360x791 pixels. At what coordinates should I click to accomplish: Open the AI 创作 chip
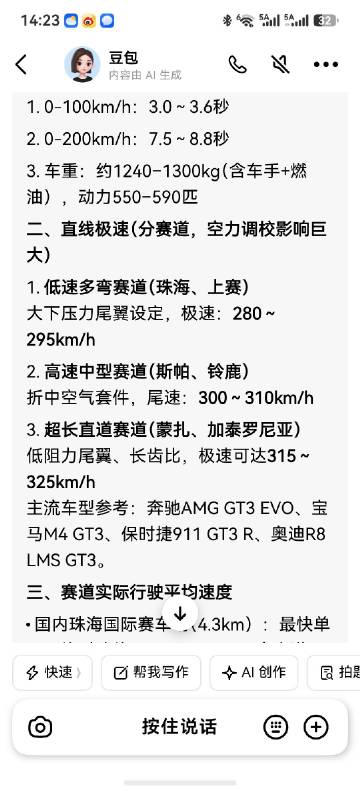point(254,672)
